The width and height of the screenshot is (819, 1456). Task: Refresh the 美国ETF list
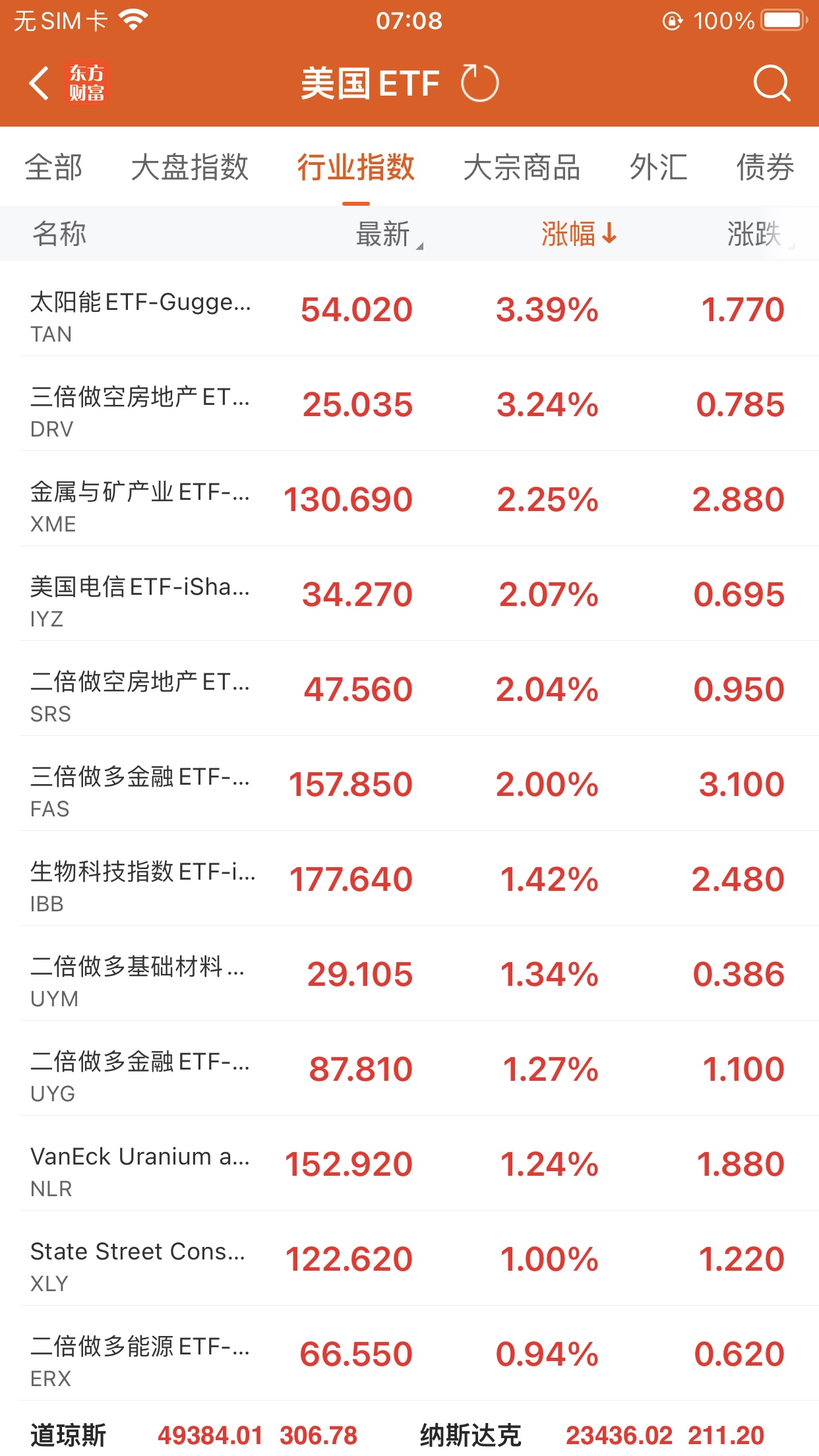tap(479, 84)
